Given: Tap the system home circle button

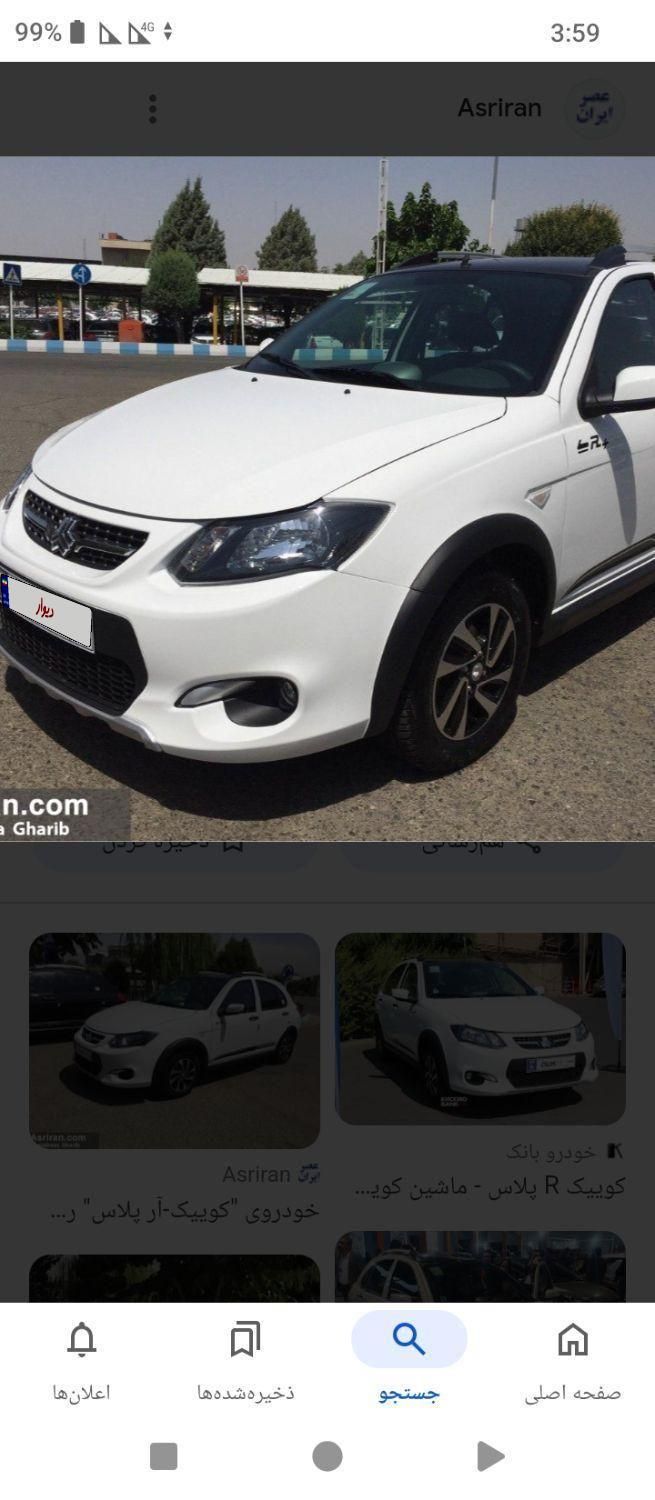Looking at the screenshot, I should click(x=327, y=1456).
